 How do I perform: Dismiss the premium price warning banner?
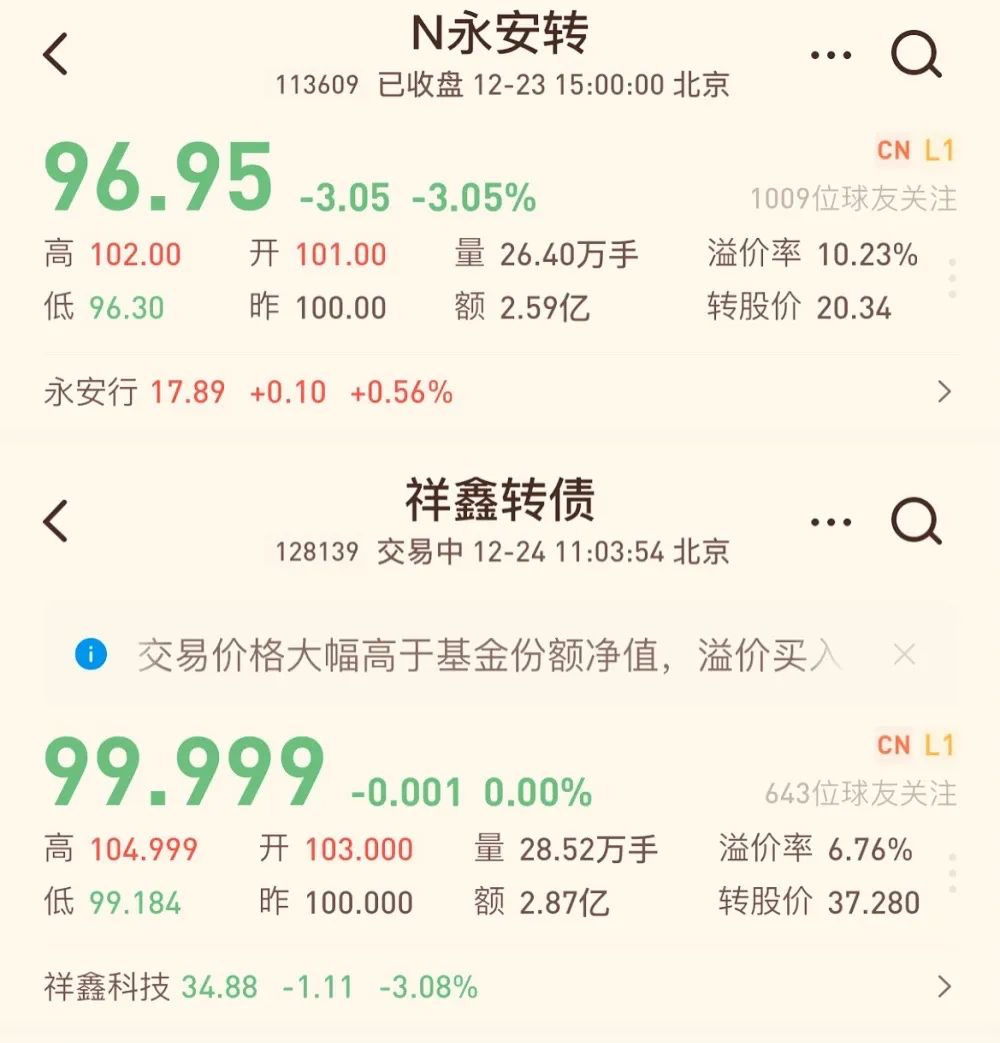click(x=903, y=654)
